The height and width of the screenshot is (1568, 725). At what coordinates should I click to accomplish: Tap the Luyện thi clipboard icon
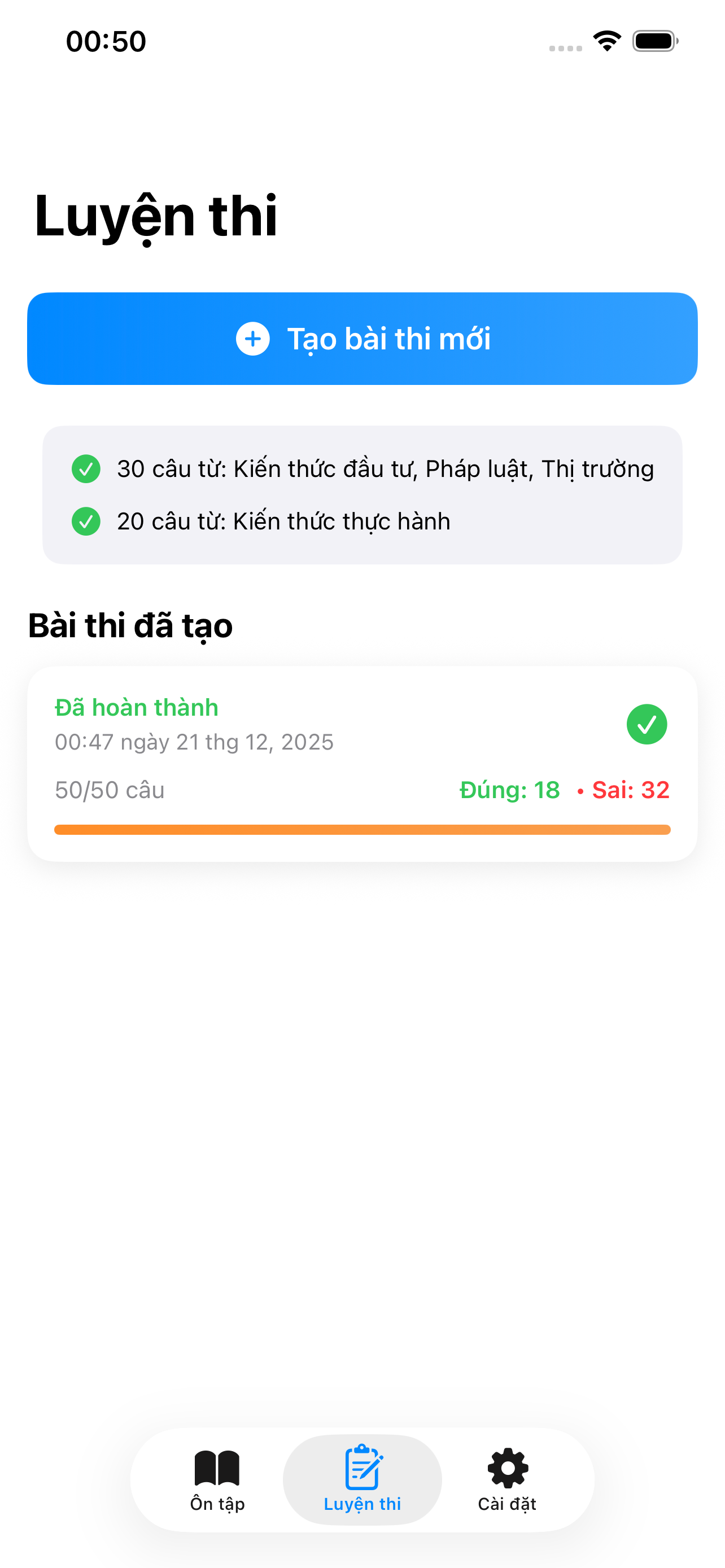363,1468
